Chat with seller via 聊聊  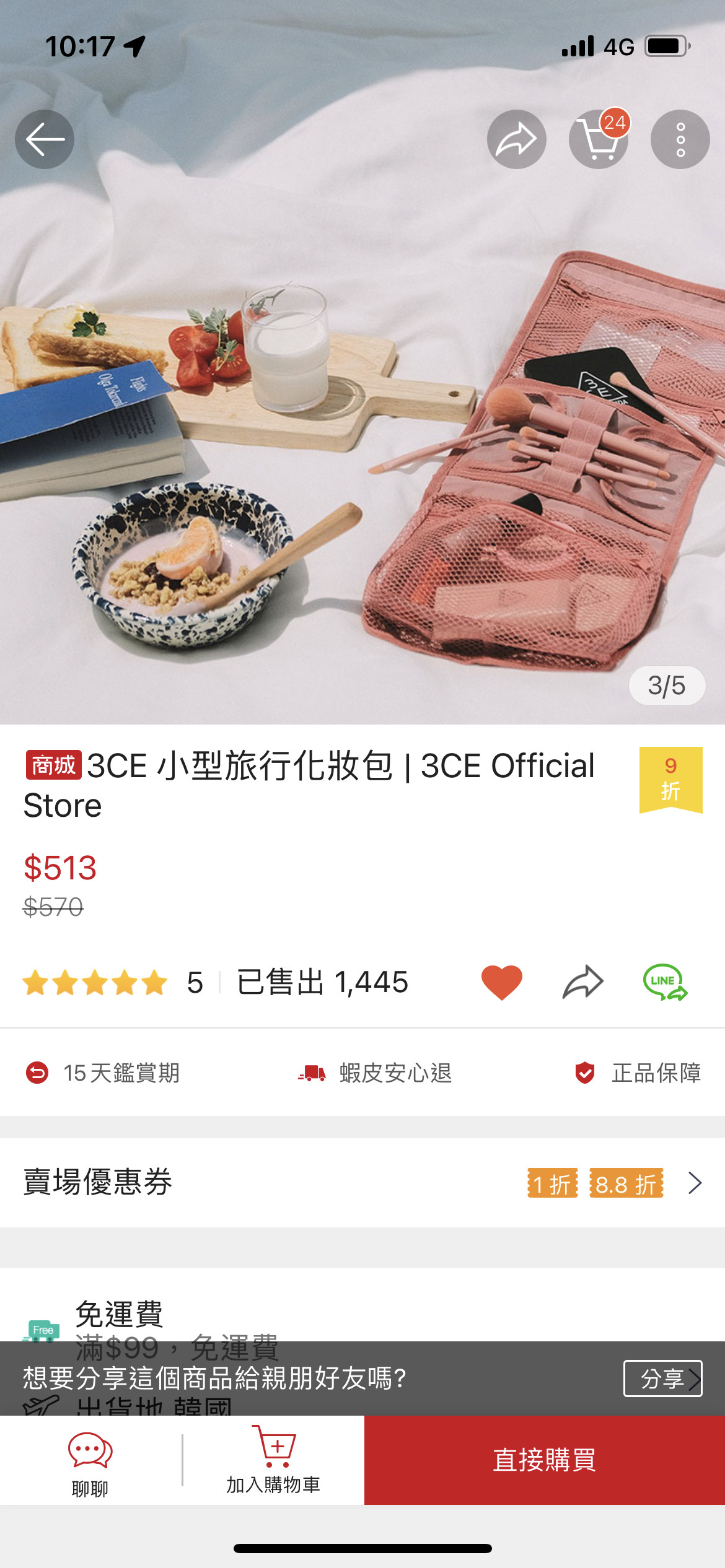pos(90,1461)
